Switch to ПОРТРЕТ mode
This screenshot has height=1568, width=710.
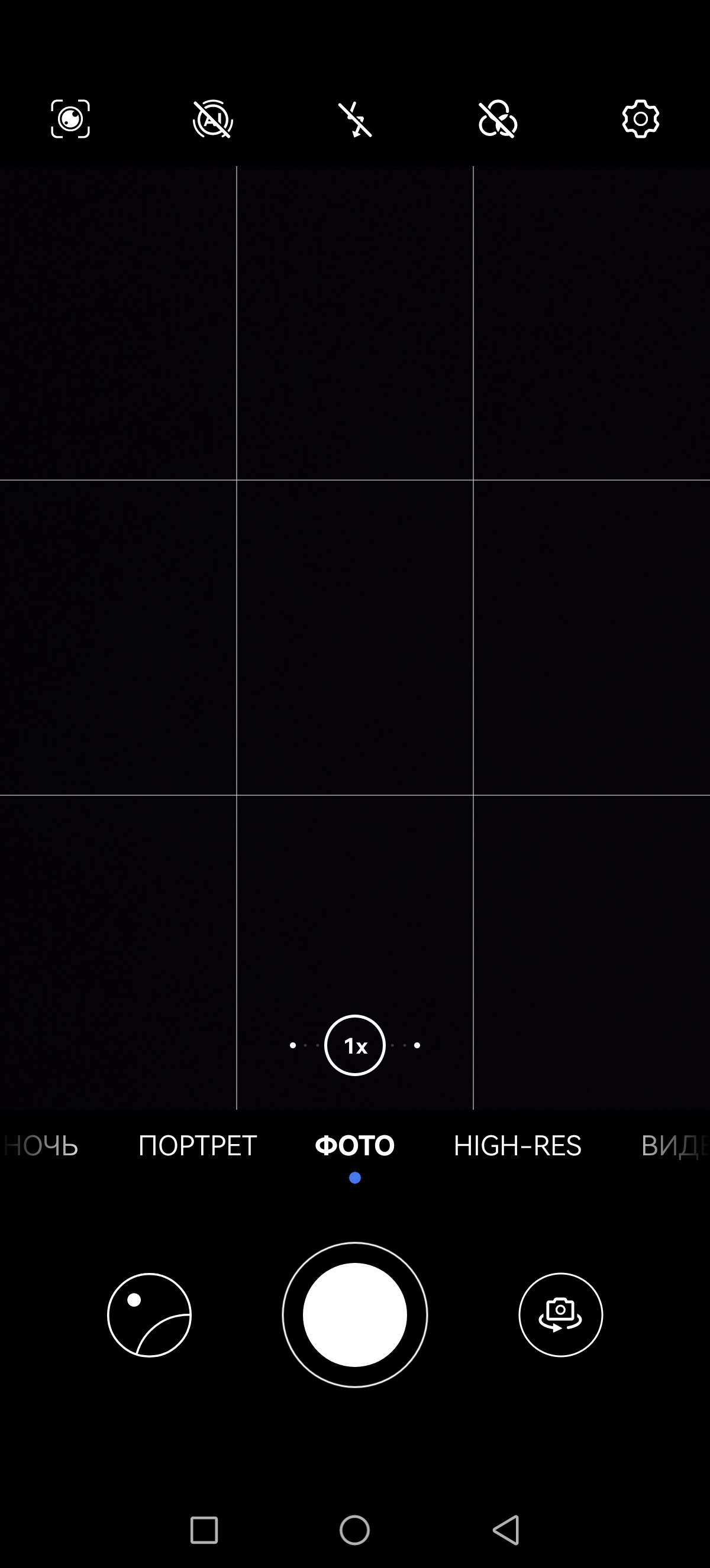tap(197, 1146)
